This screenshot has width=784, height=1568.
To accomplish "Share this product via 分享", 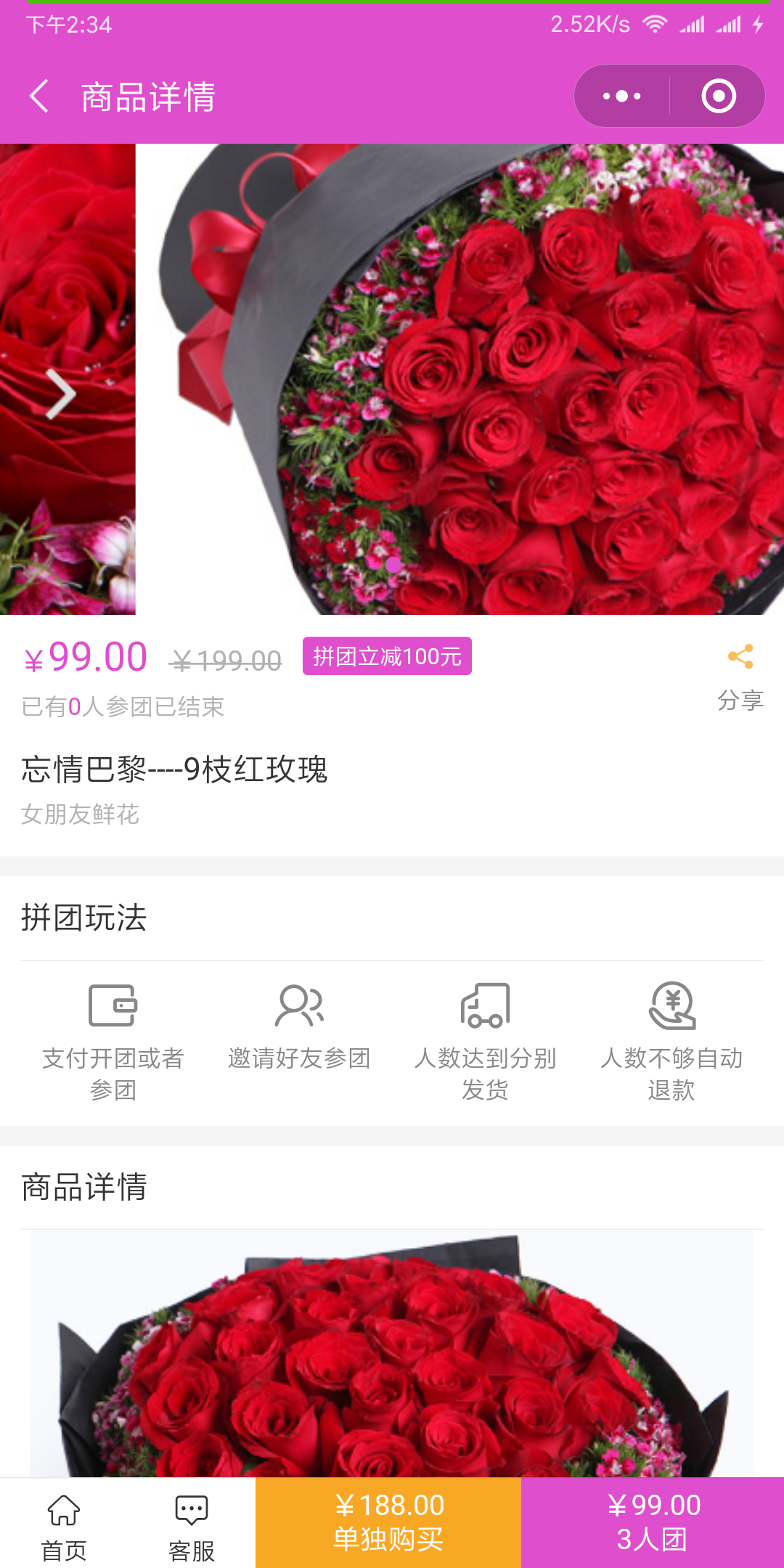I will pos(740,675).
